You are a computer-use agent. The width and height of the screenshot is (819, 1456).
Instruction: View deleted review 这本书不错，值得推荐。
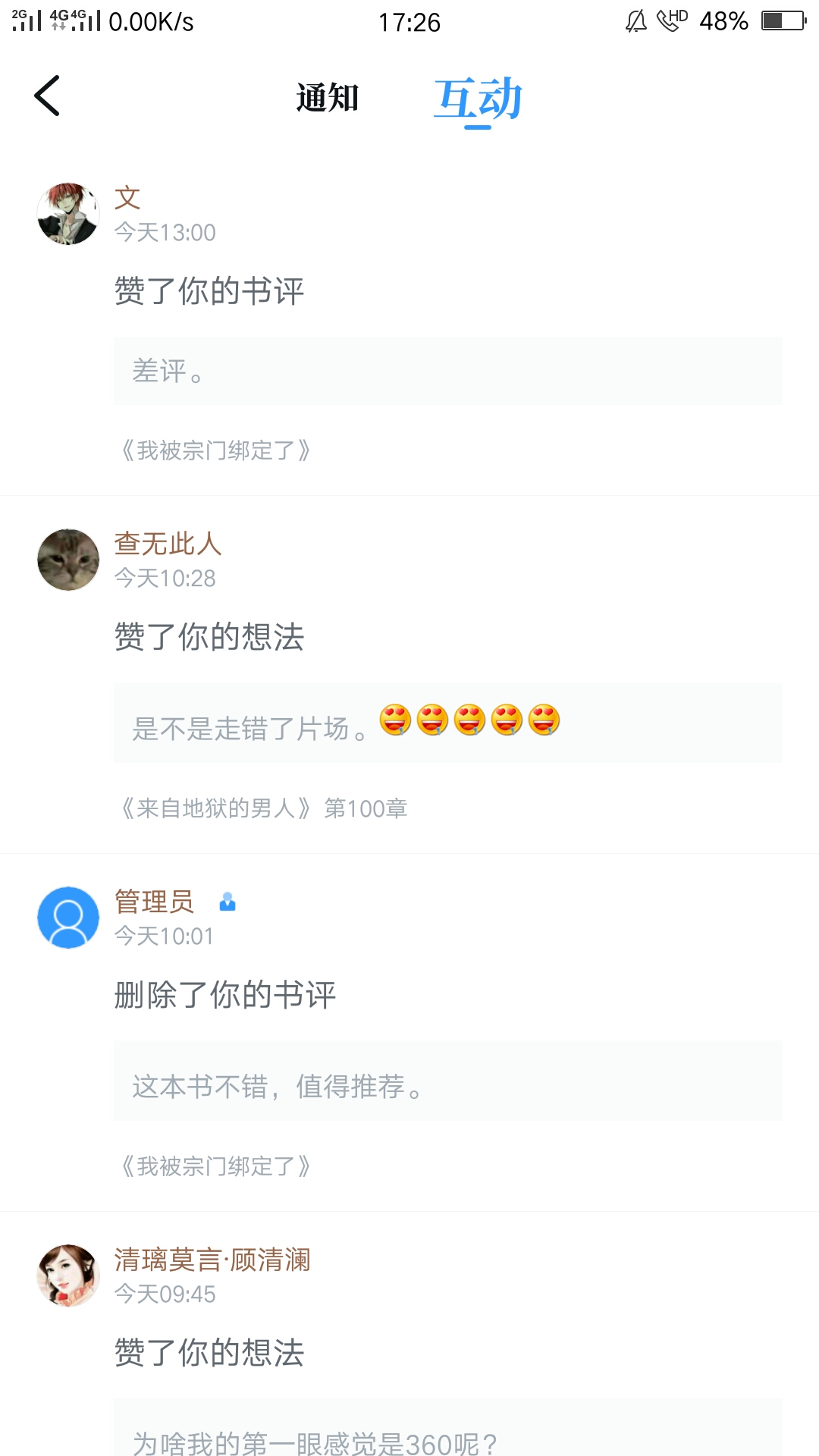(447, 1081)
